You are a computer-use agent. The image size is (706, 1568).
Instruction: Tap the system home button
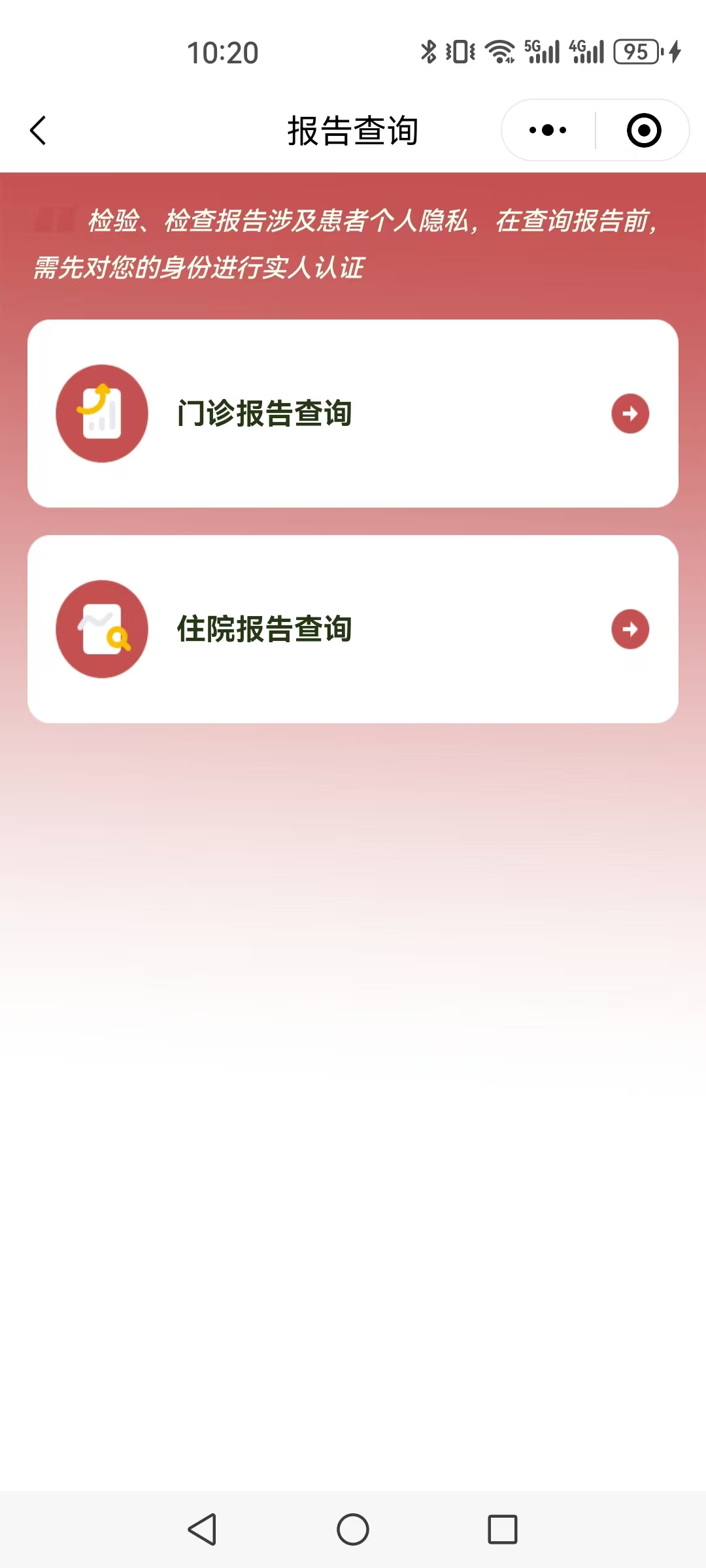(x=353, y=1529)
